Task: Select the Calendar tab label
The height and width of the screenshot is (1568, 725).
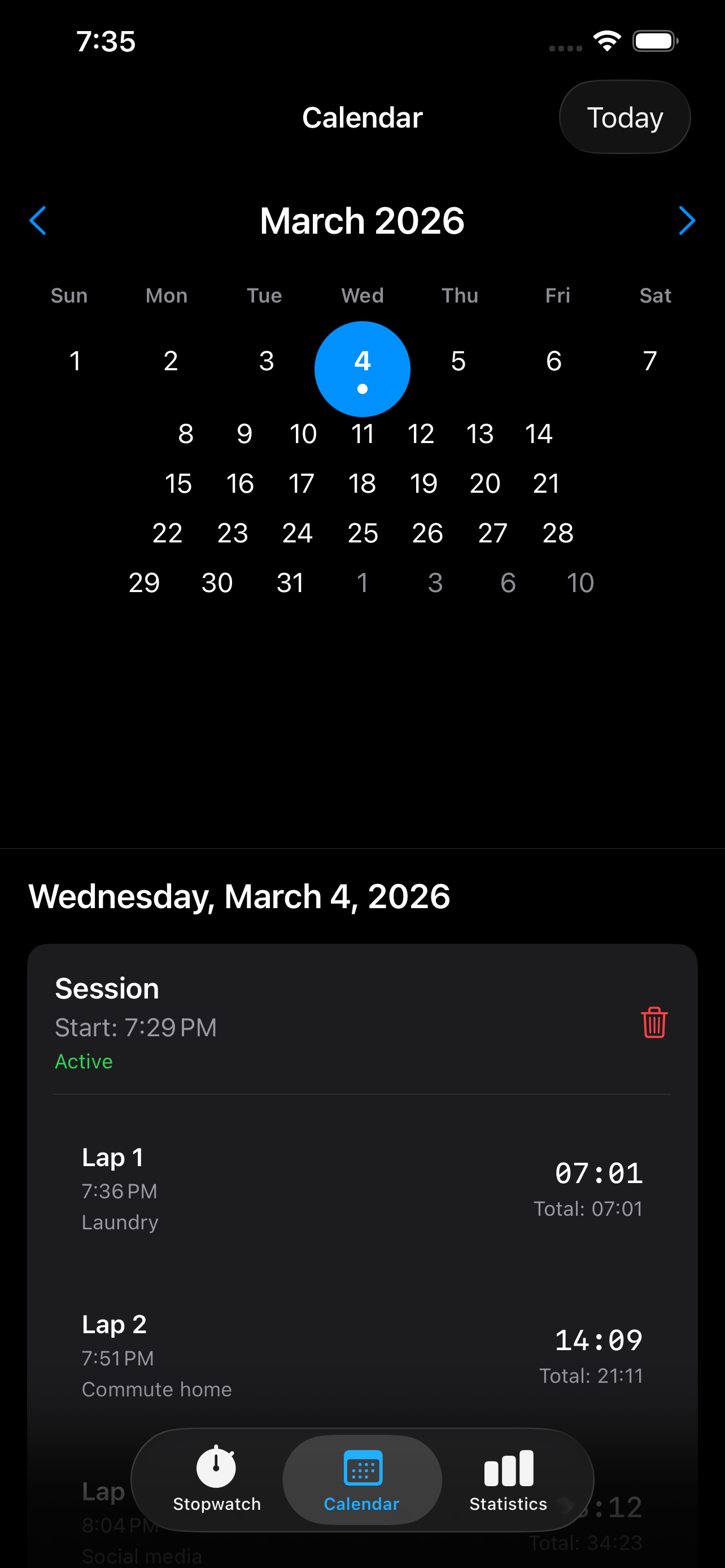Action: pyautogui.click(x=362, y=1504)
